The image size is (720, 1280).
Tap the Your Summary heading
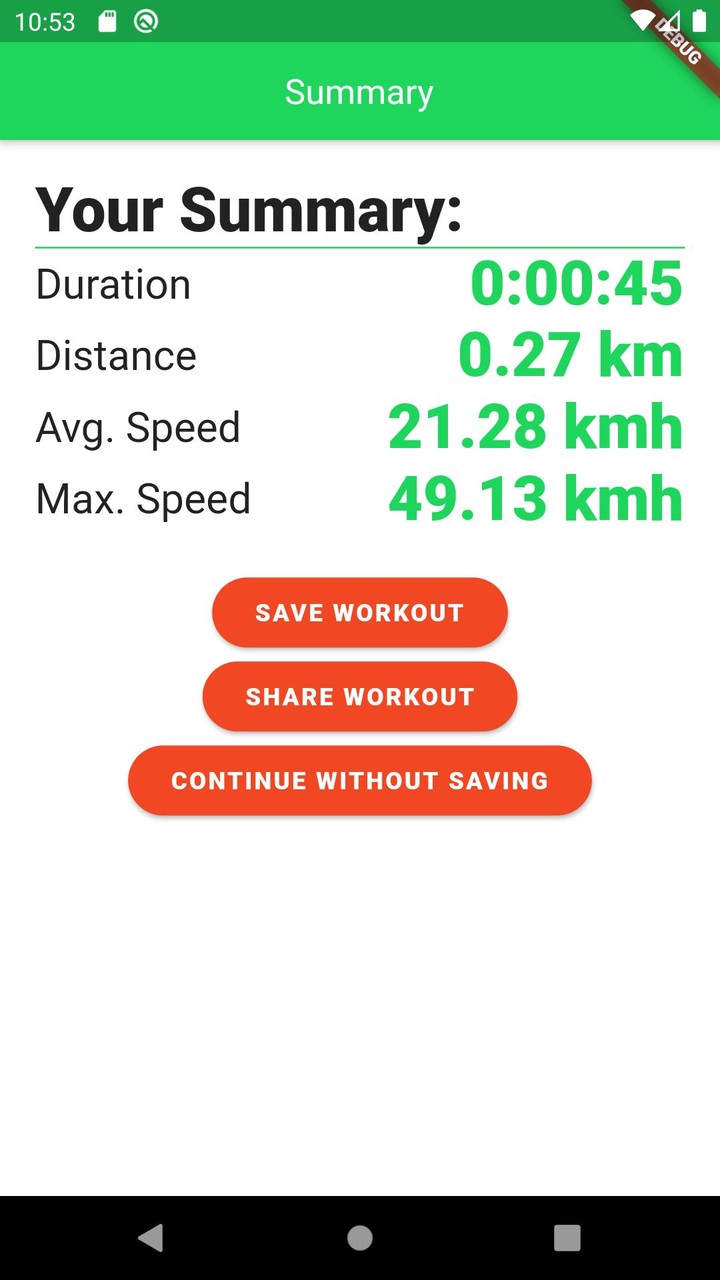click(248, 209)
